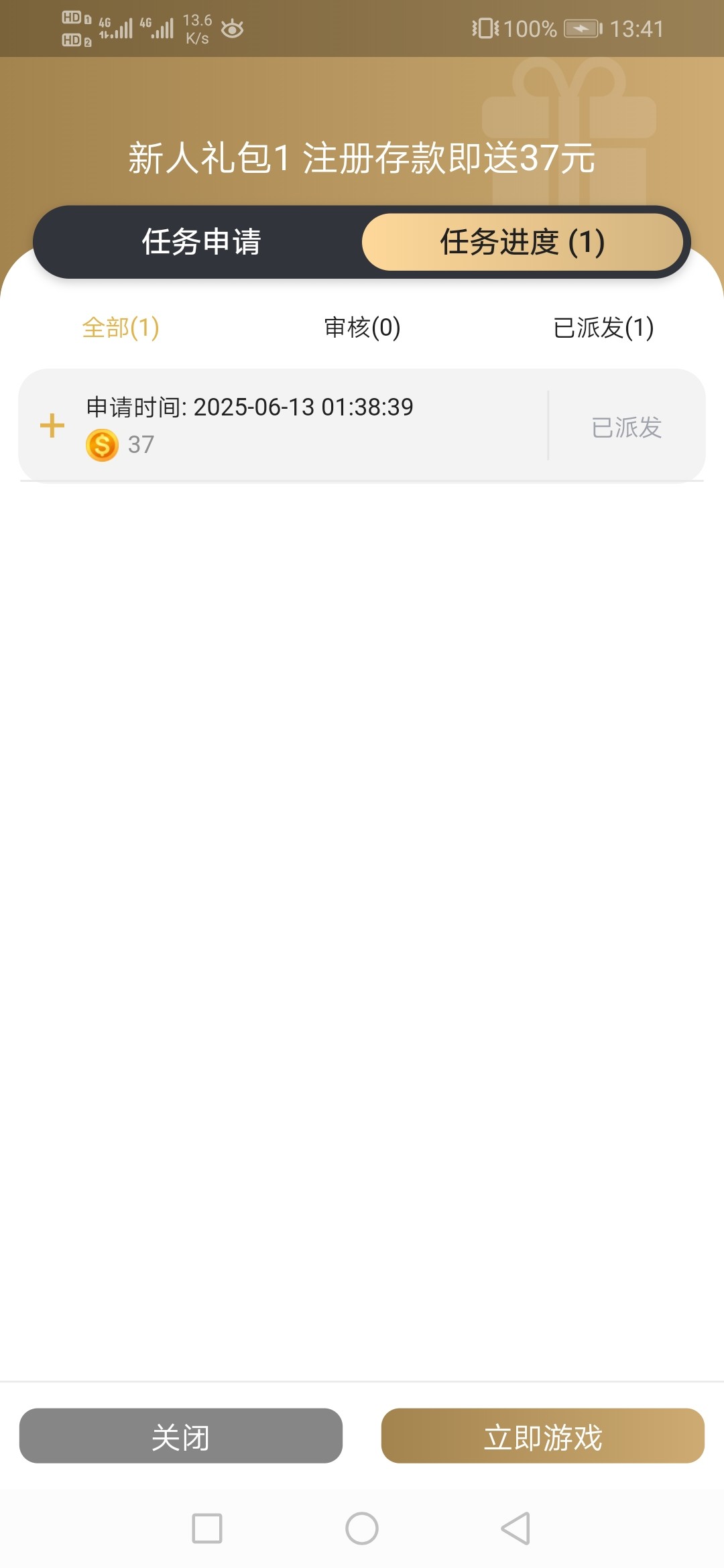
Task: Start playing with 立即游戏
Action: [x=543, y=1435]
